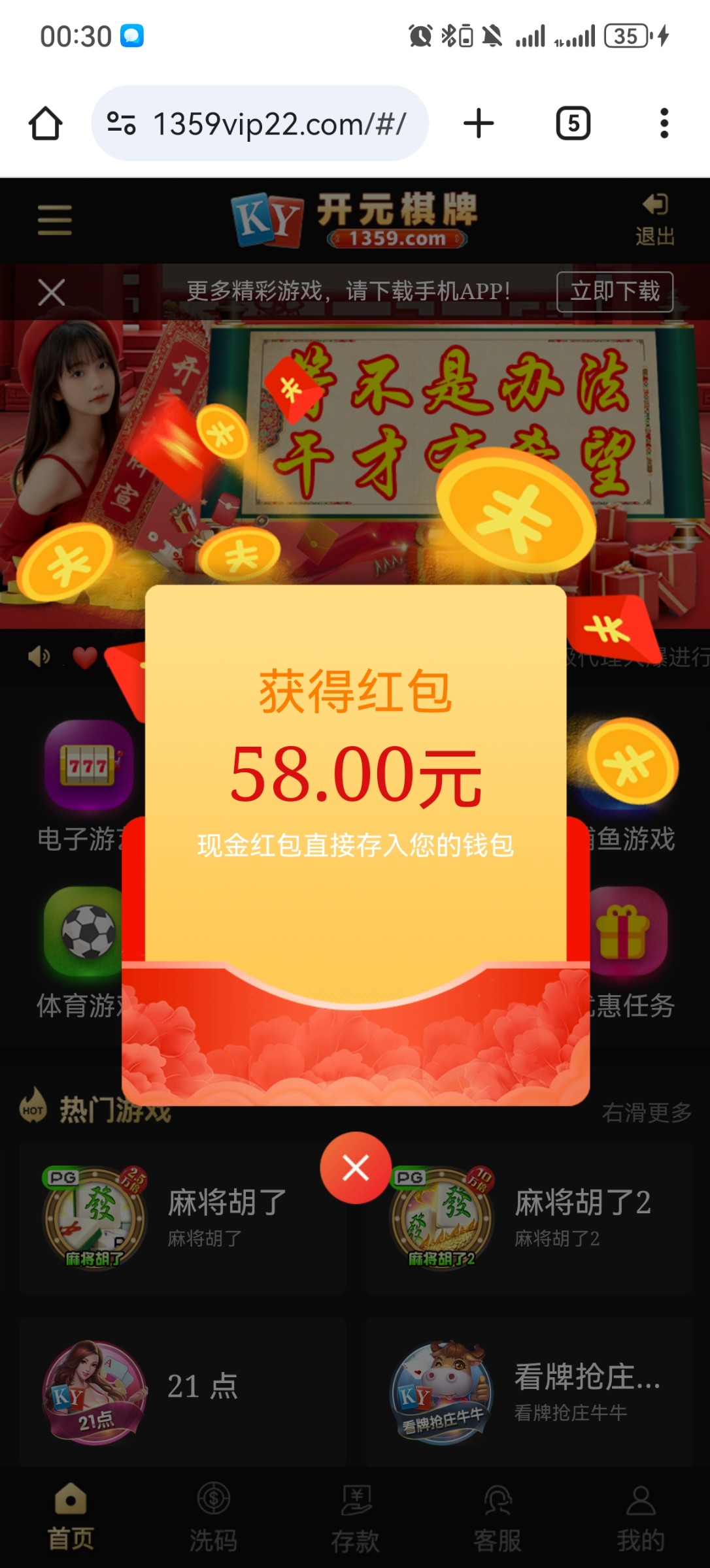
Task: Open a new browser tab
Action: pyautogui.click(x=479, y=123)
